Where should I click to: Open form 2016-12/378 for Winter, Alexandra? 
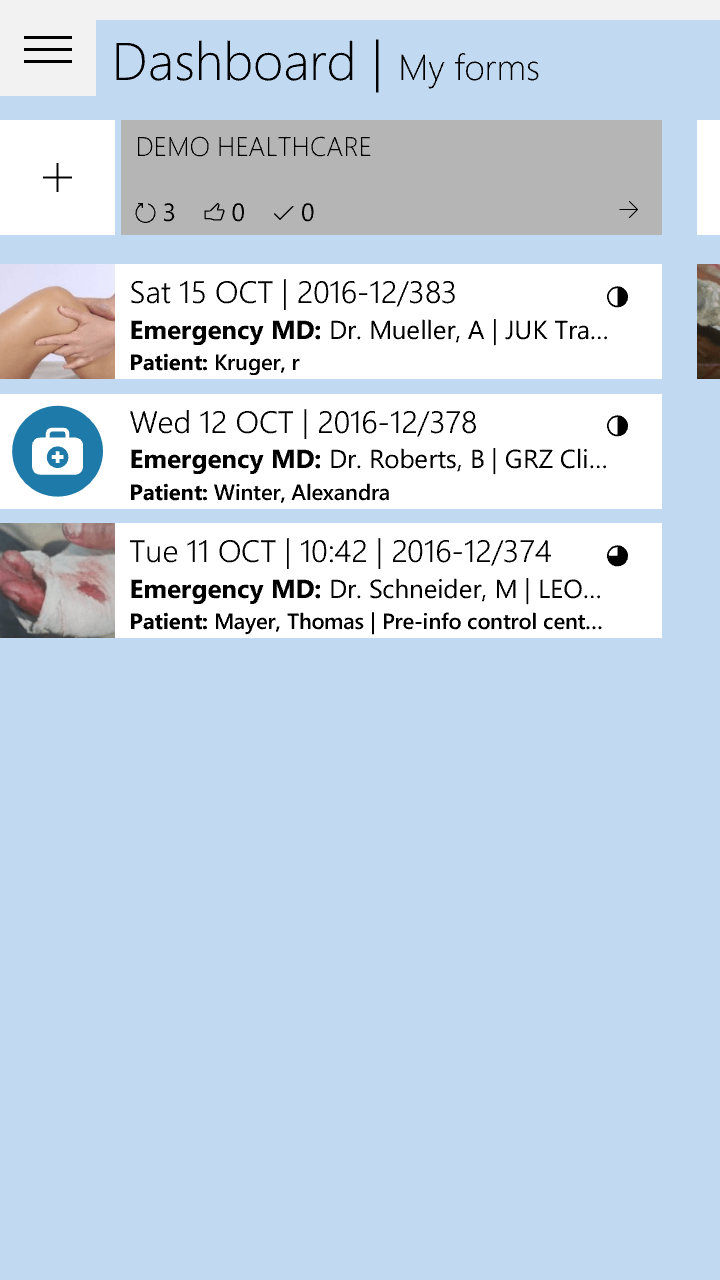pos(331,452)
